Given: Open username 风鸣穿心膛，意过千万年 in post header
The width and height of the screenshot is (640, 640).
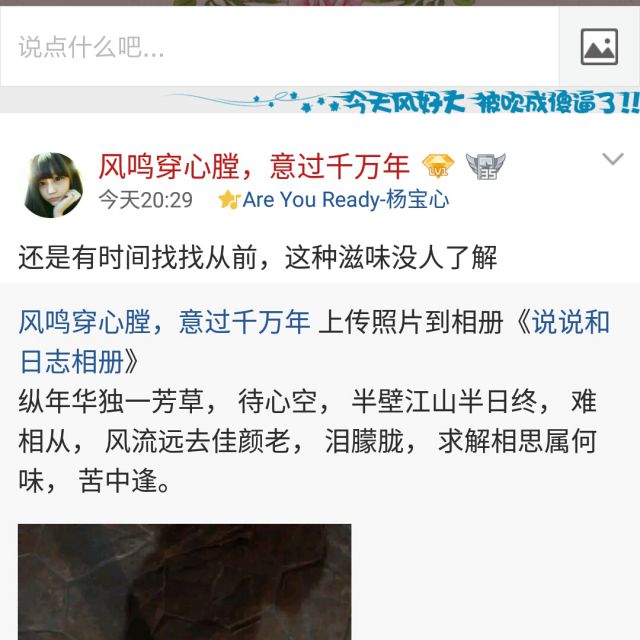Looking at the screenshot, I should (x=254, y=166).
